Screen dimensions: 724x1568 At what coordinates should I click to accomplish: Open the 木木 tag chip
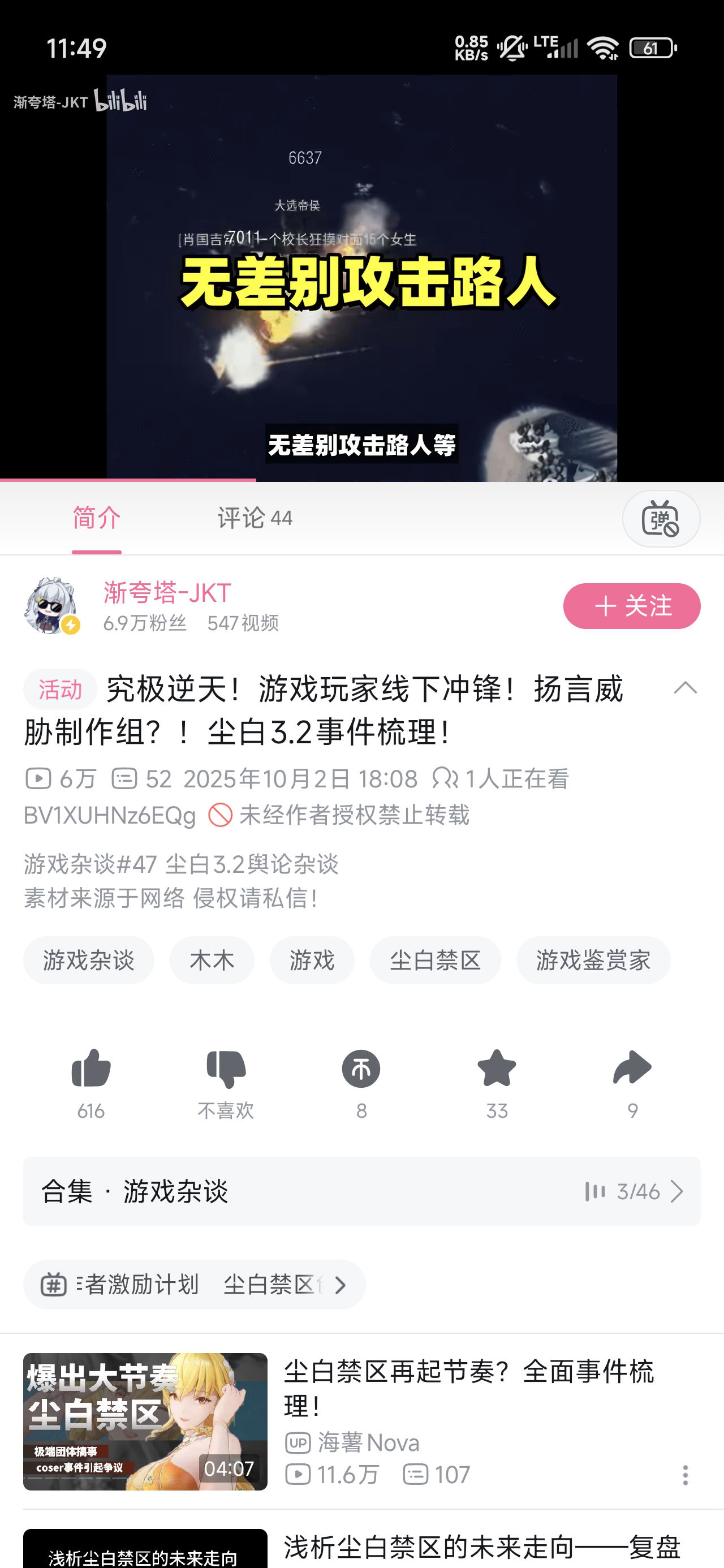[212, 960]
